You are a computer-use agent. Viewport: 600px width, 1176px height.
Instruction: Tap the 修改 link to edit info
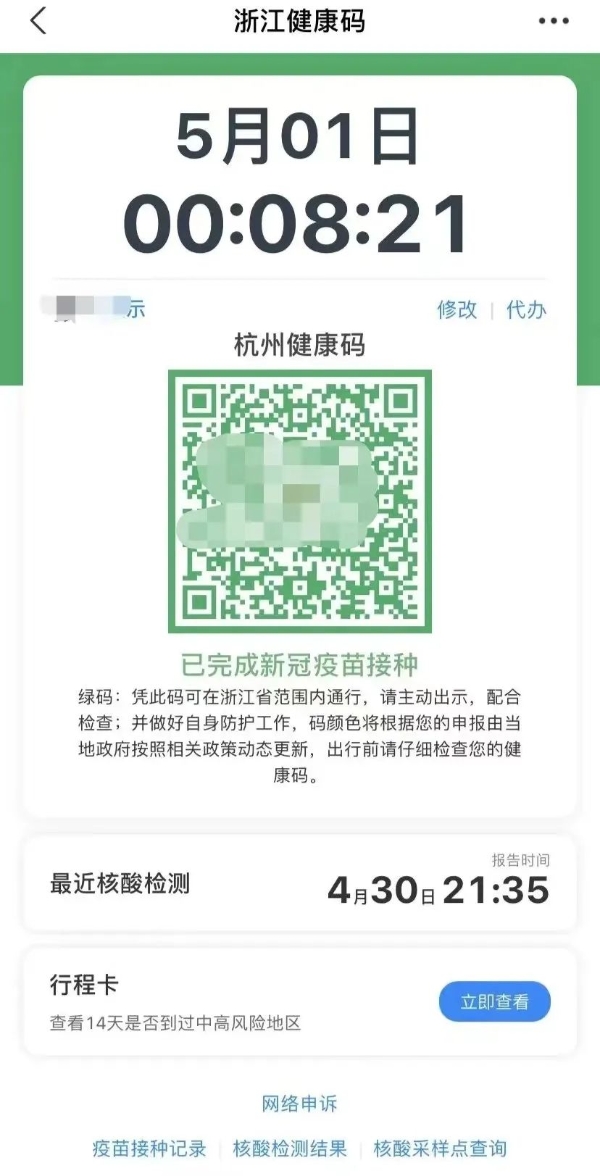click(x=457, y=310)
